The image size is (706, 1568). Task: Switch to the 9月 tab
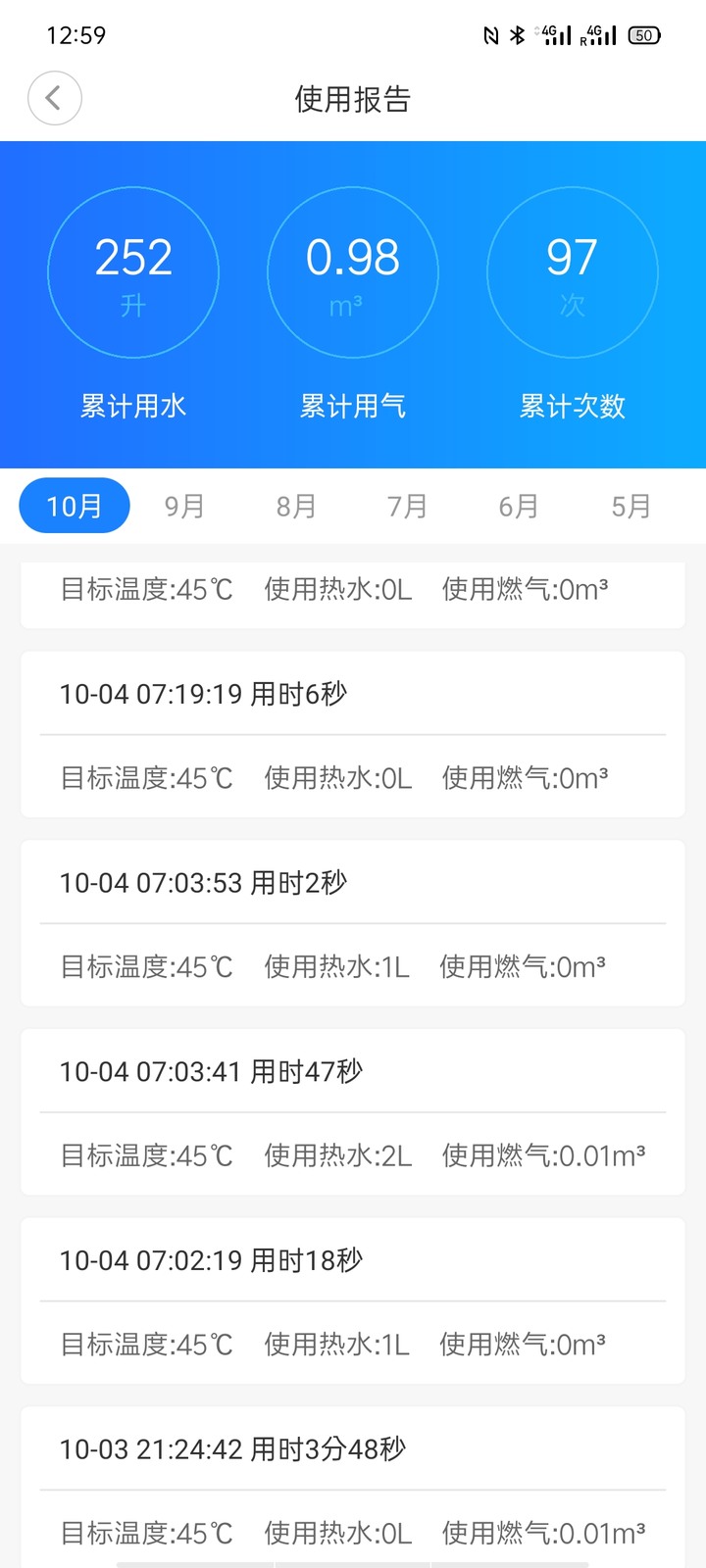(x=184, y=506)
